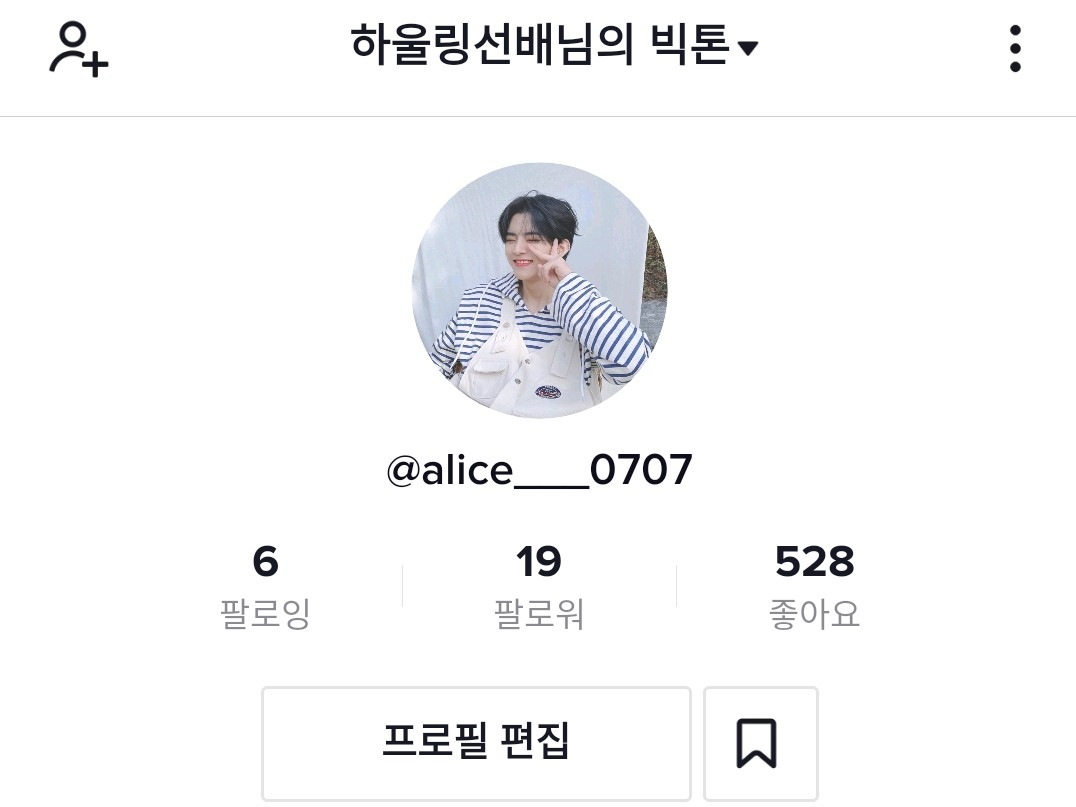Tap the add friends icon

click(78, 50)
